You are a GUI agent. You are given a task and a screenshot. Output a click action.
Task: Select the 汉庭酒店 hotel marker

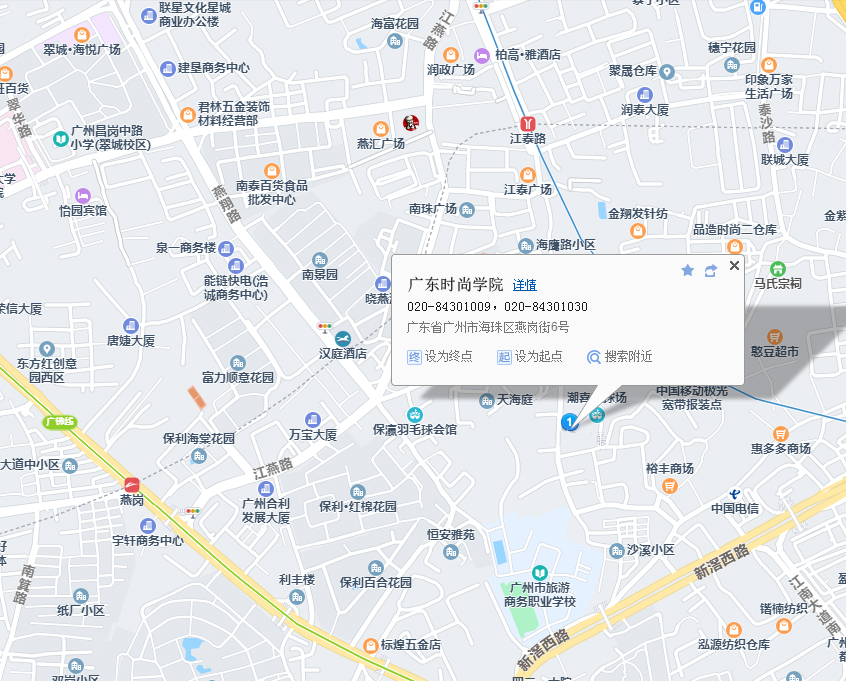click(x=343, y=337)
